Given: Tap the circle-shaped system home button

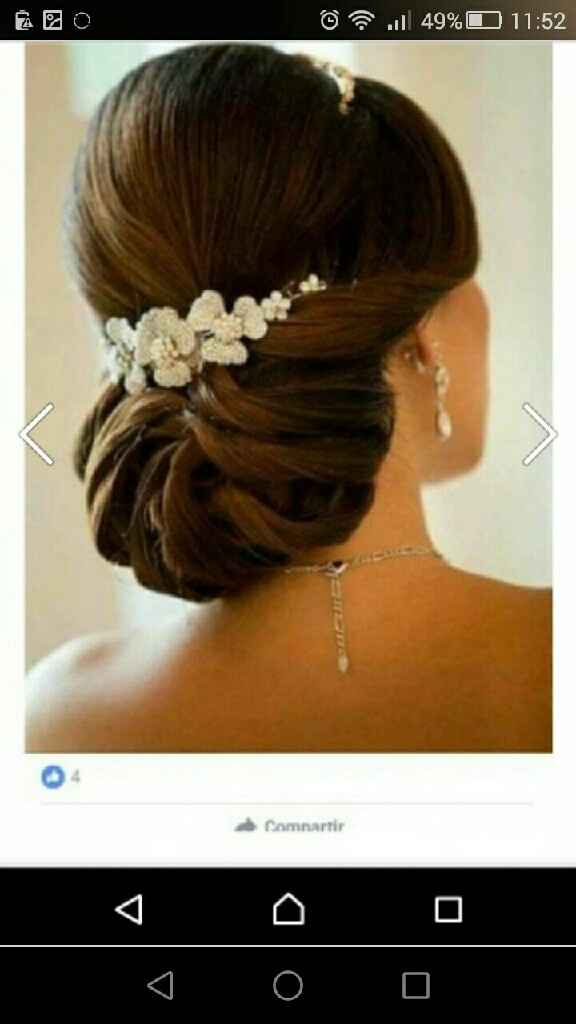Looking at the screenshot, I should coord(288,985).
